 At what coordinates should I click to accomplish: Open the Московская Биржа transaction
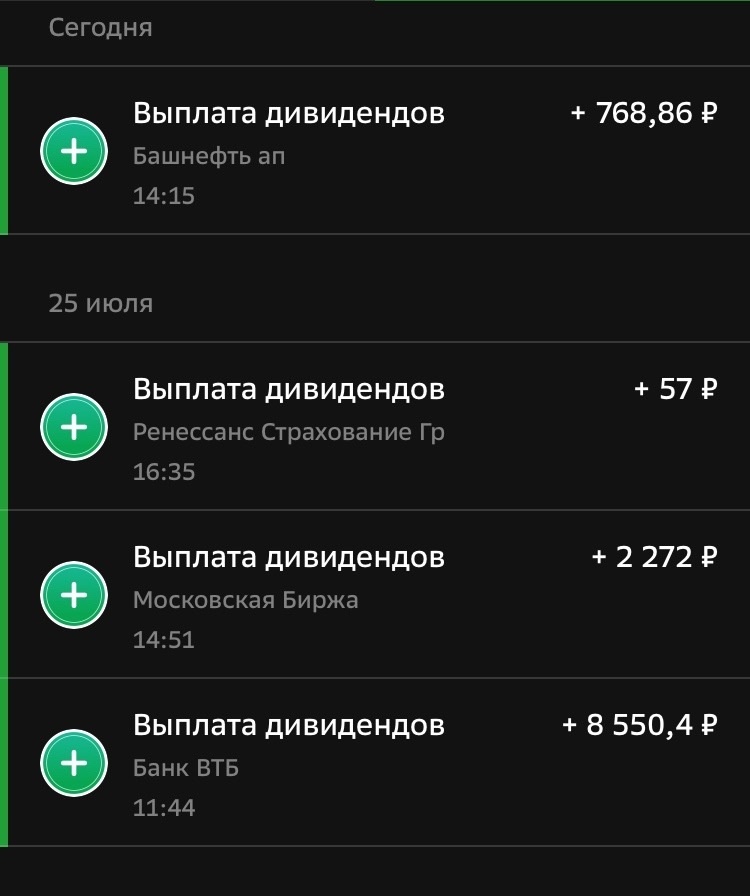pos(375,593)
